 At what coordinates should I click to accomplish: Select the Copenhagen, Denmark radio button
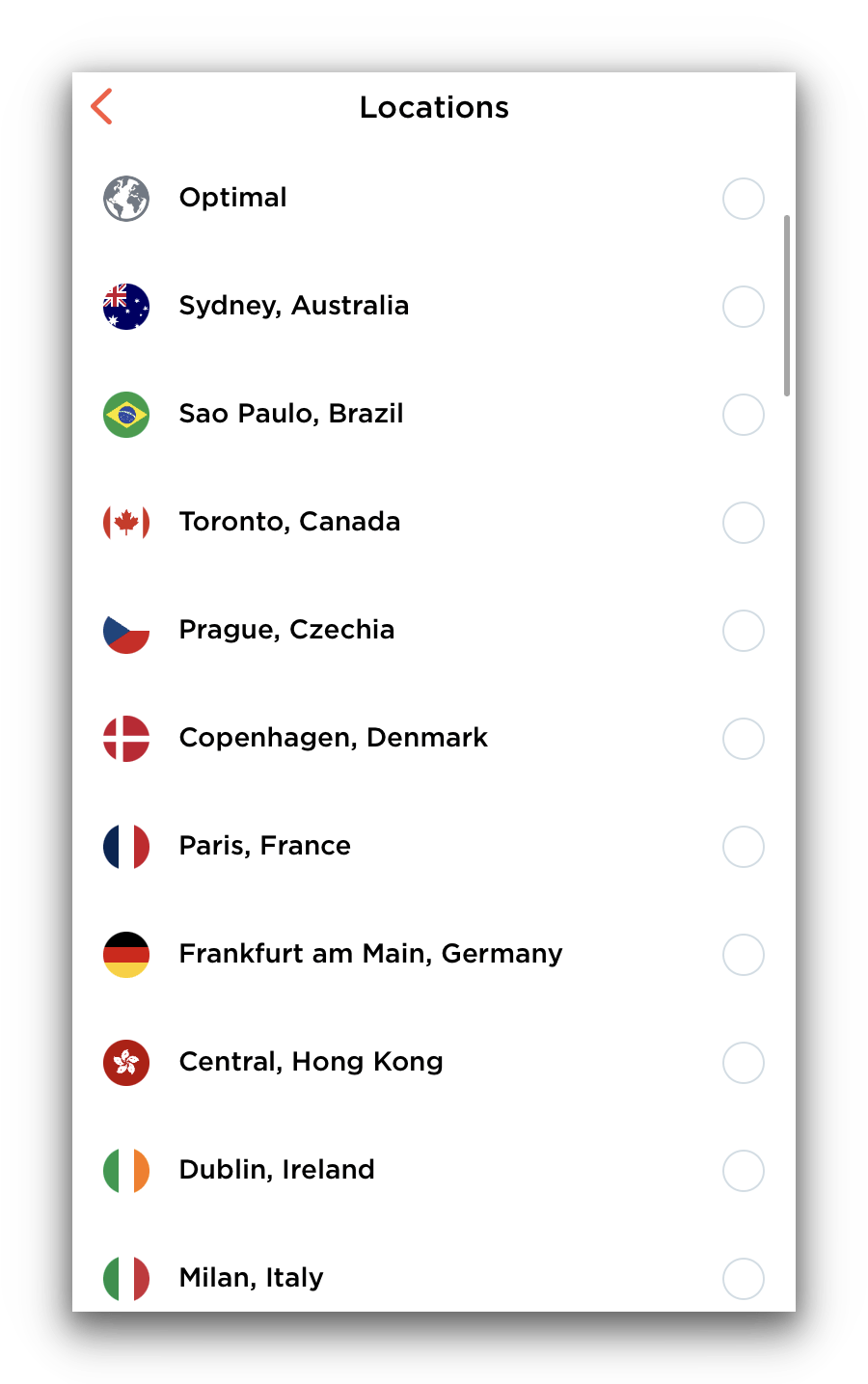coord(743,738)
